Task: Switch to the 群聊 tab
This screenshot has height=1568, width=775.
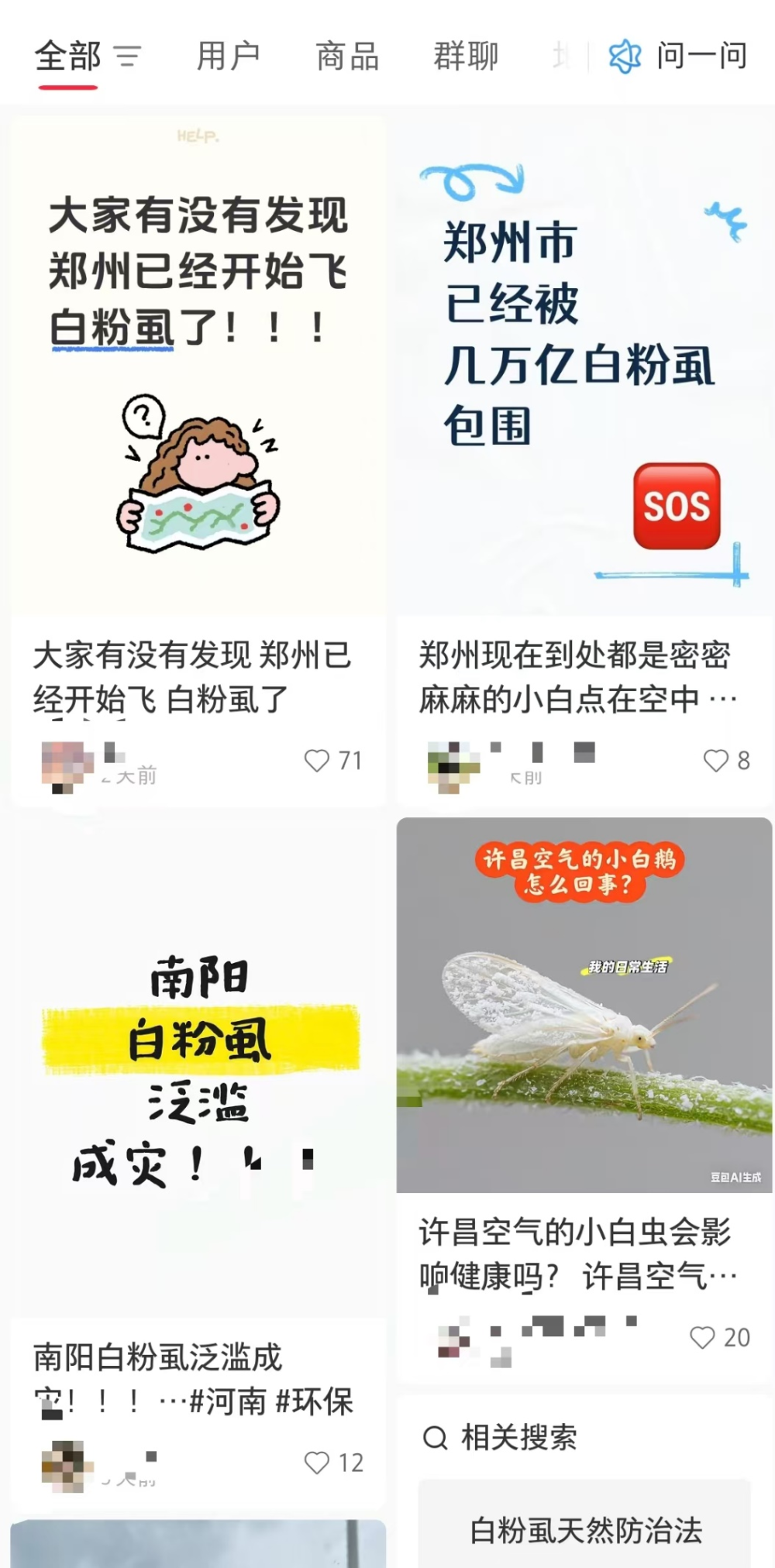Action: (x=466, y=57)
